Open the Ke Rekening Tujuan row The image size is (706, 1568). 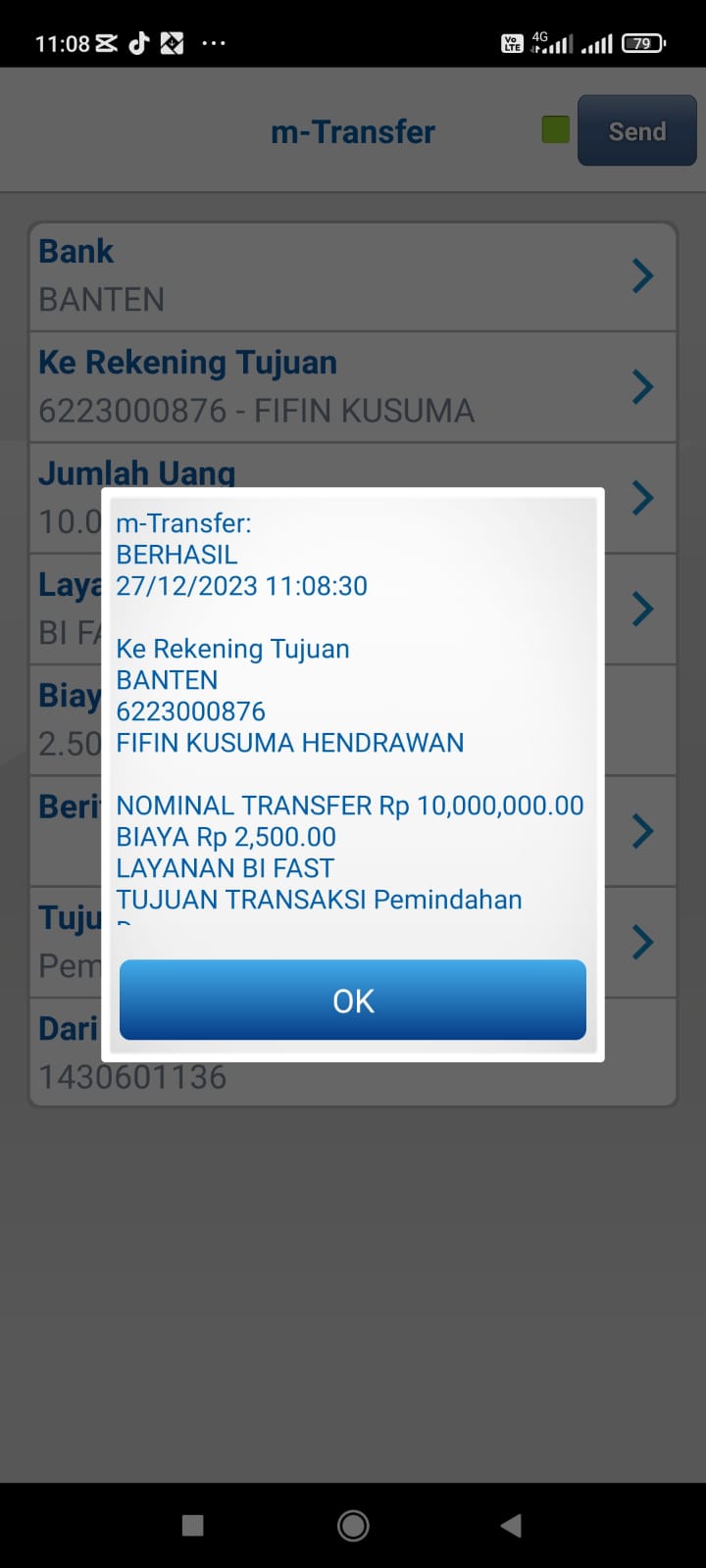click(x=353, y=387)
